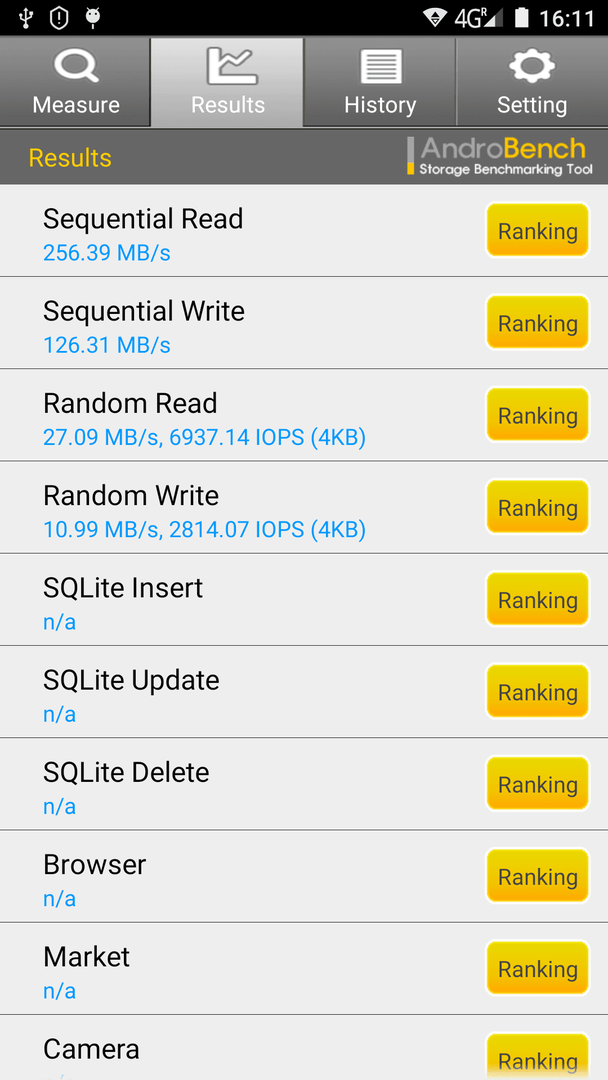
Task: View SQLite Update ranking
Action: (538, 692)
